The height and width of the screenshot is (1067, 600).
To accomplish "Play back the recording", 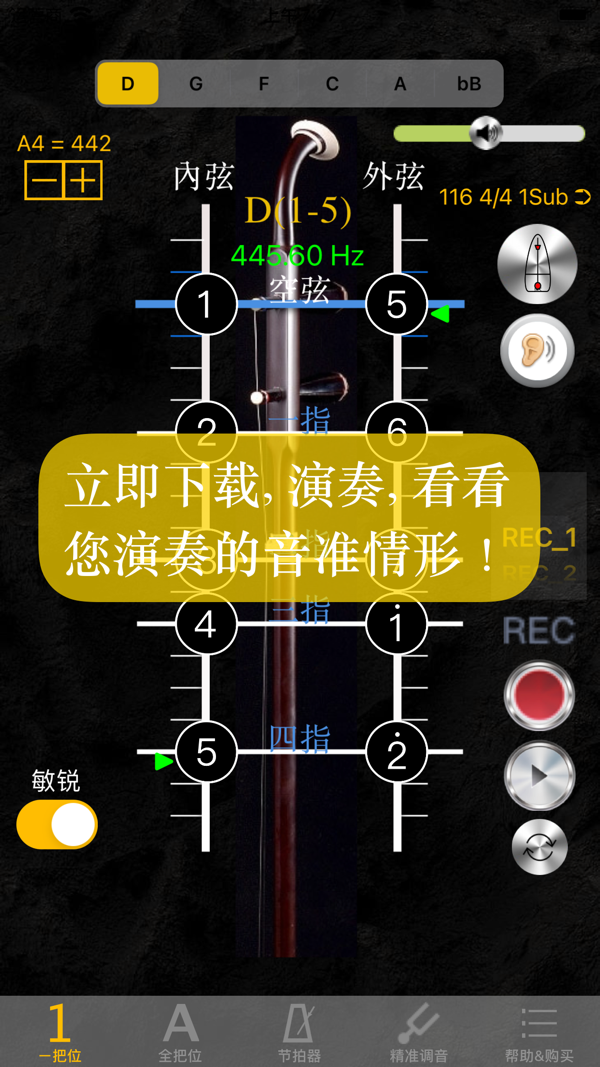I will pyautogui.click(x=539, y=775).
